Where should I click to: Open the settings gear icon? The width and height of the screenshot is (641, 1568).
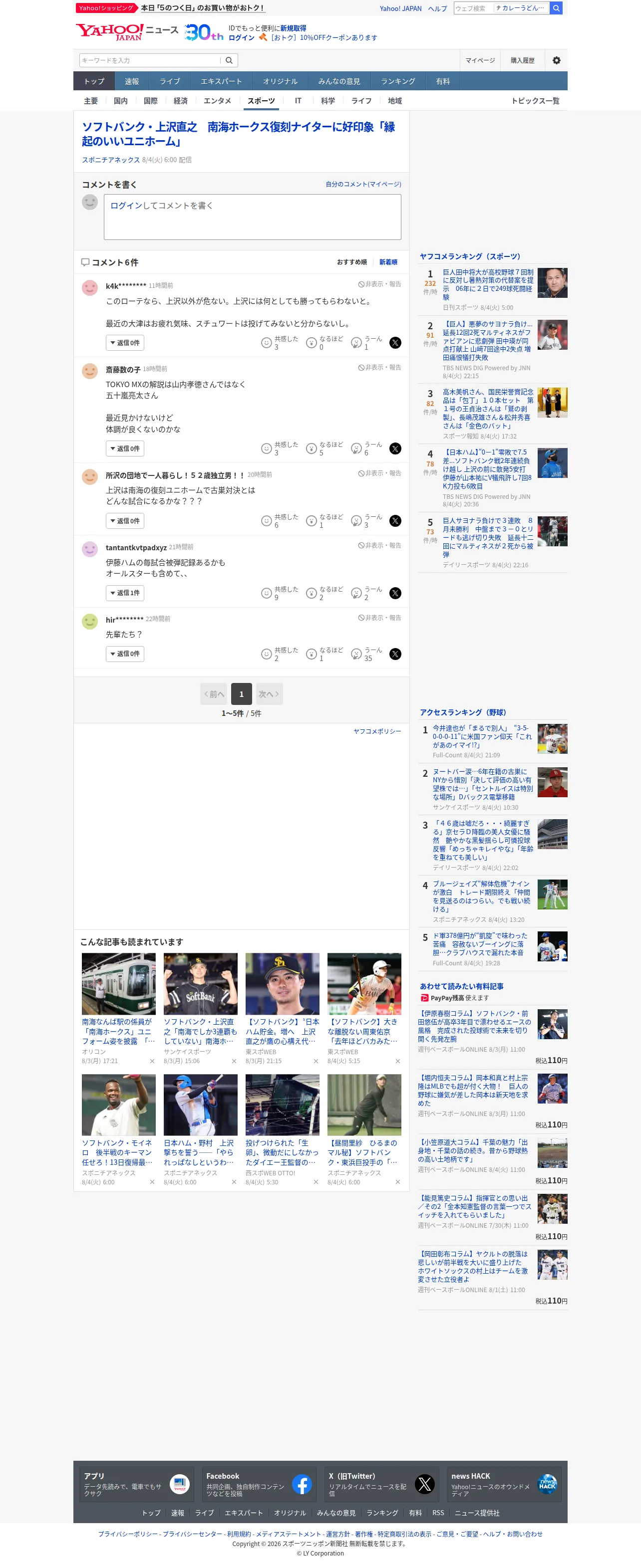point(556,60)
